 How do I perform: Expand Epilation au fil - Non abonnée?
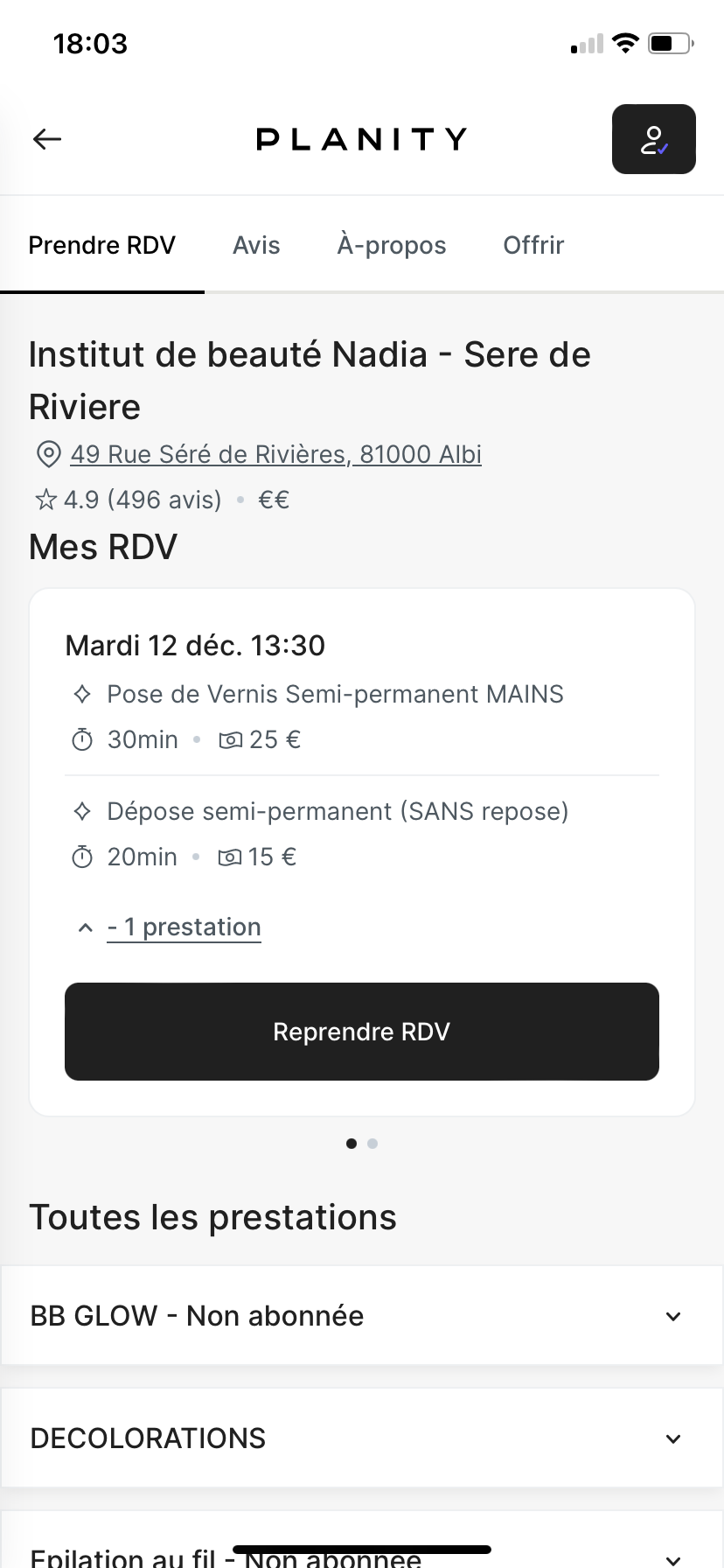click(362, 1554)
